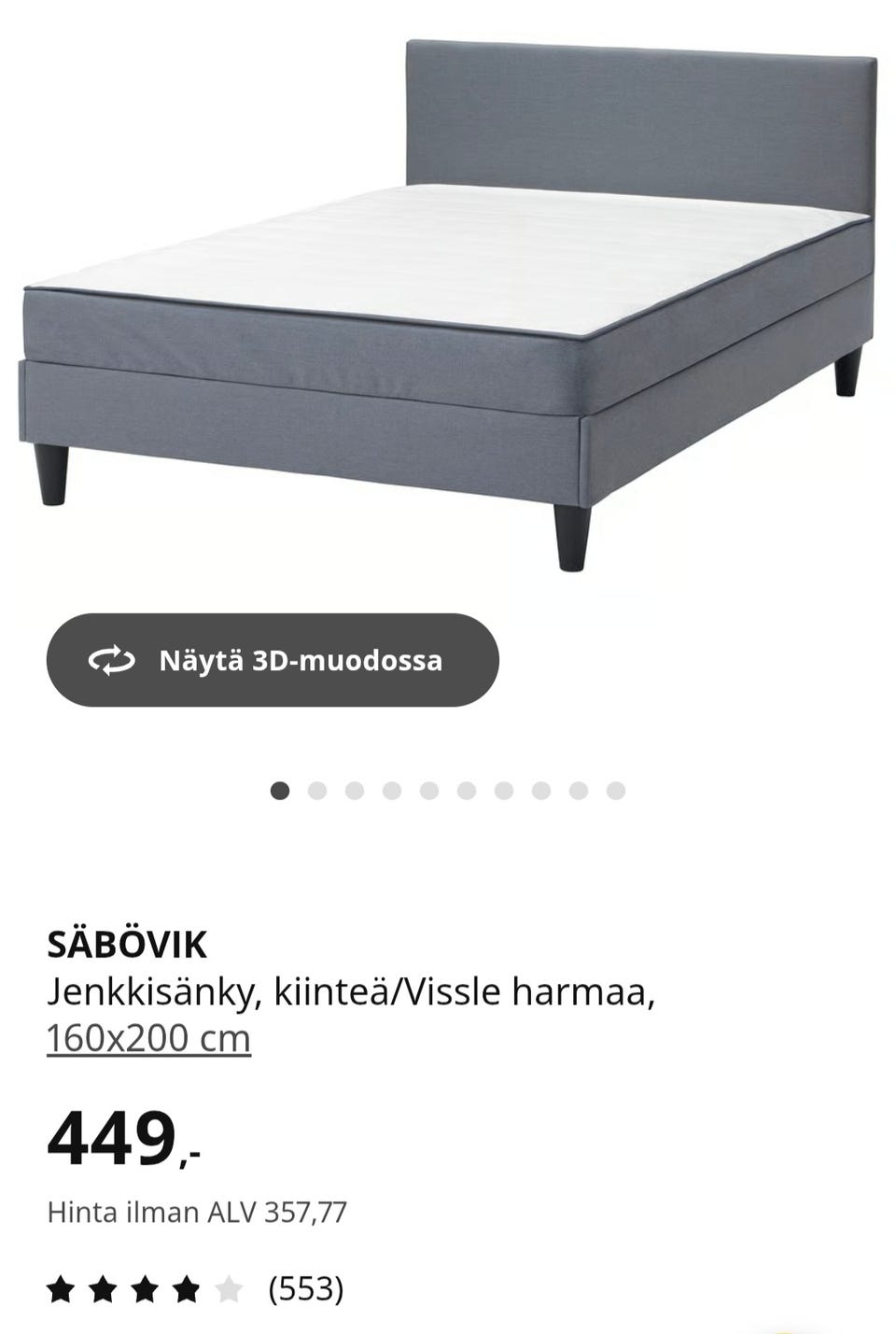Open the "160x200 cm" size link
This screenshot has width=896, height=1334.
[149, 1037]
